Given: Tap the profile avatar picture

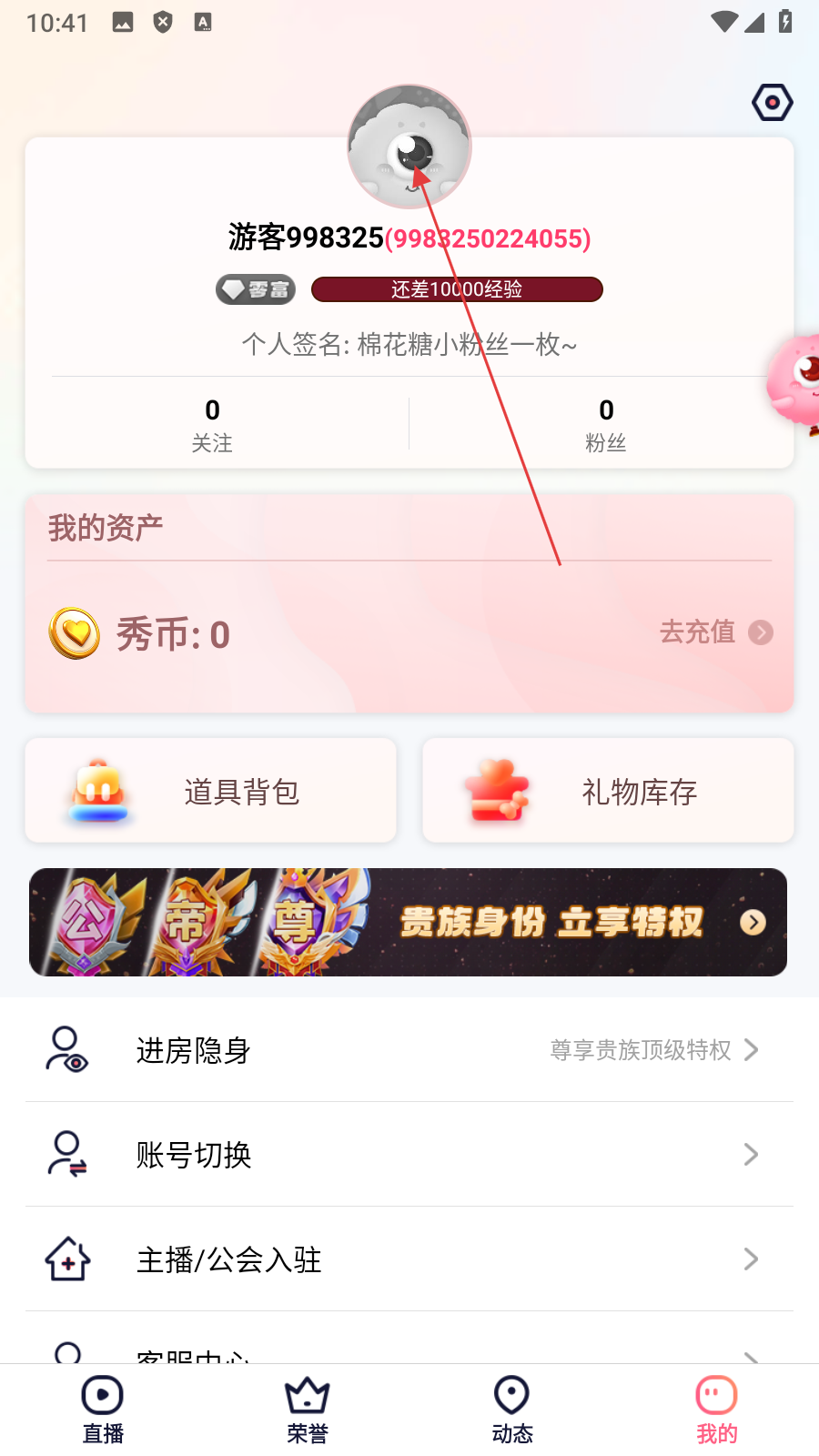Looking at the screenshot, I should click(409, 147).
